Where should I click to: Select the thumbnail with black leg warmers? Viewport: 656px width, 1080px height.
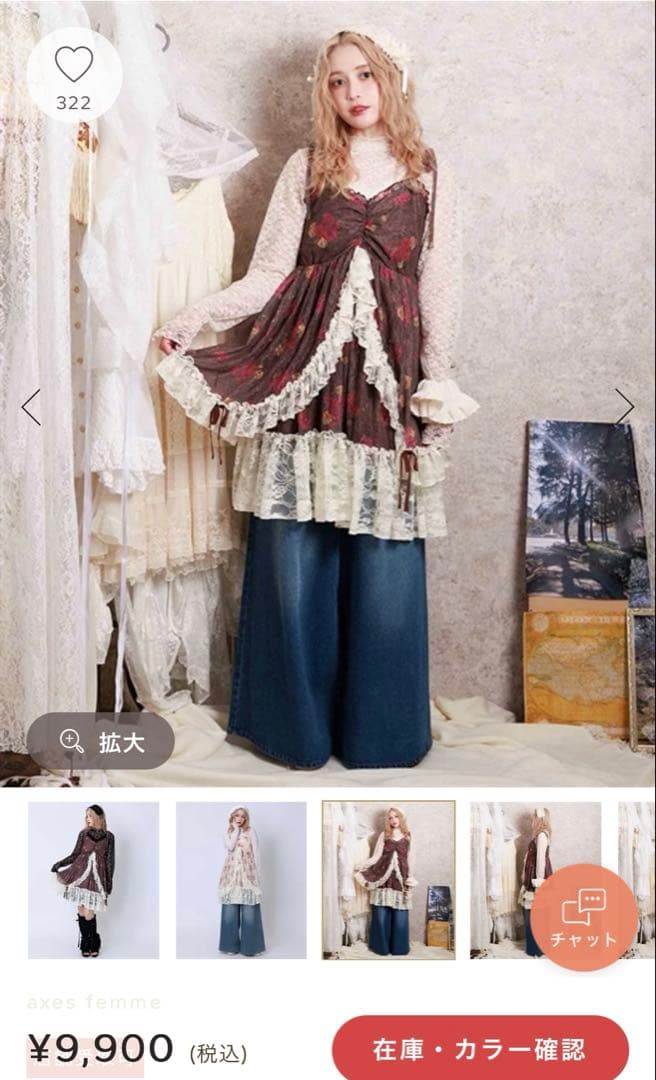click(93, 880)
